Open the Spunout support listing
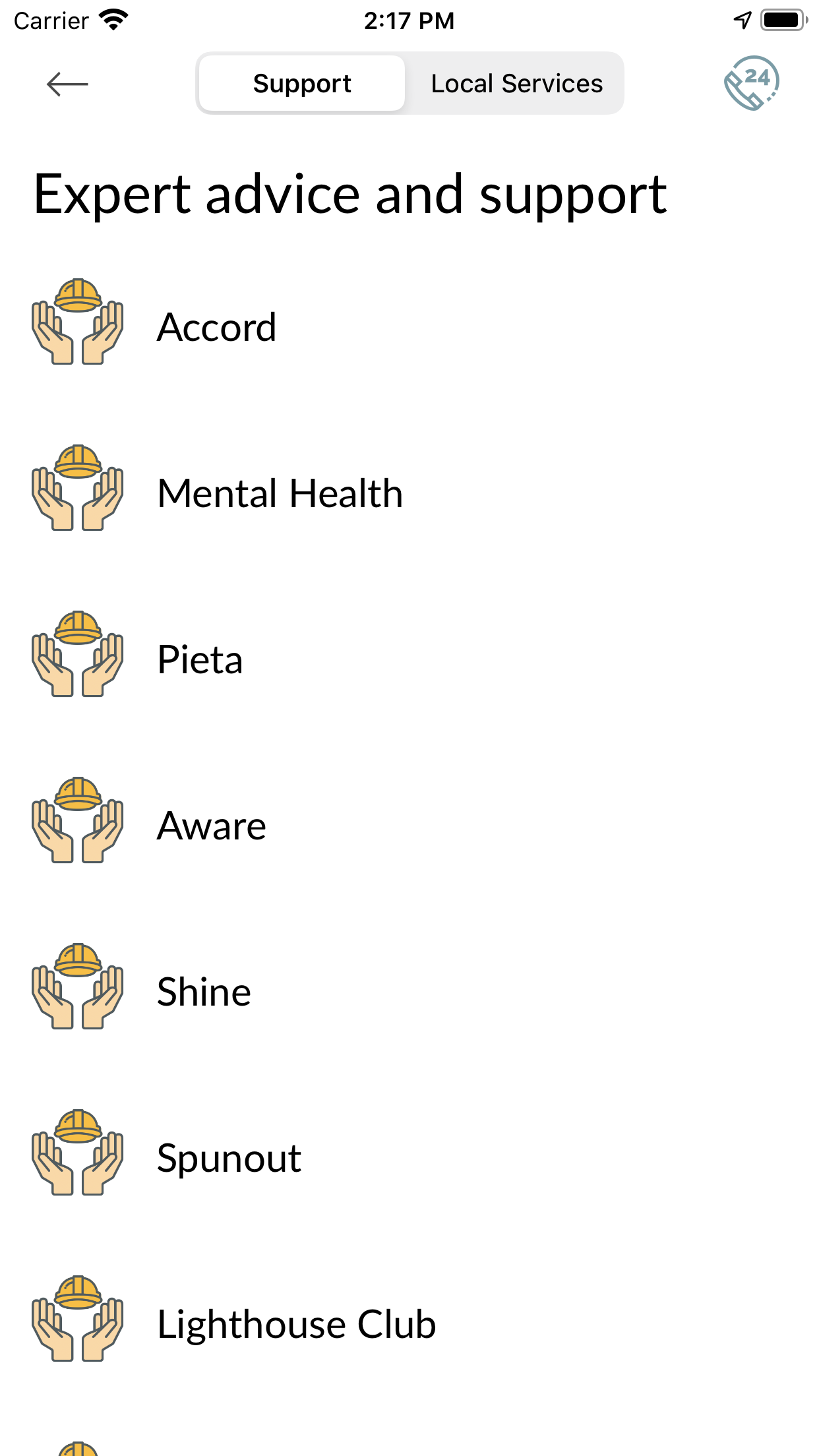 point(229,1157)
